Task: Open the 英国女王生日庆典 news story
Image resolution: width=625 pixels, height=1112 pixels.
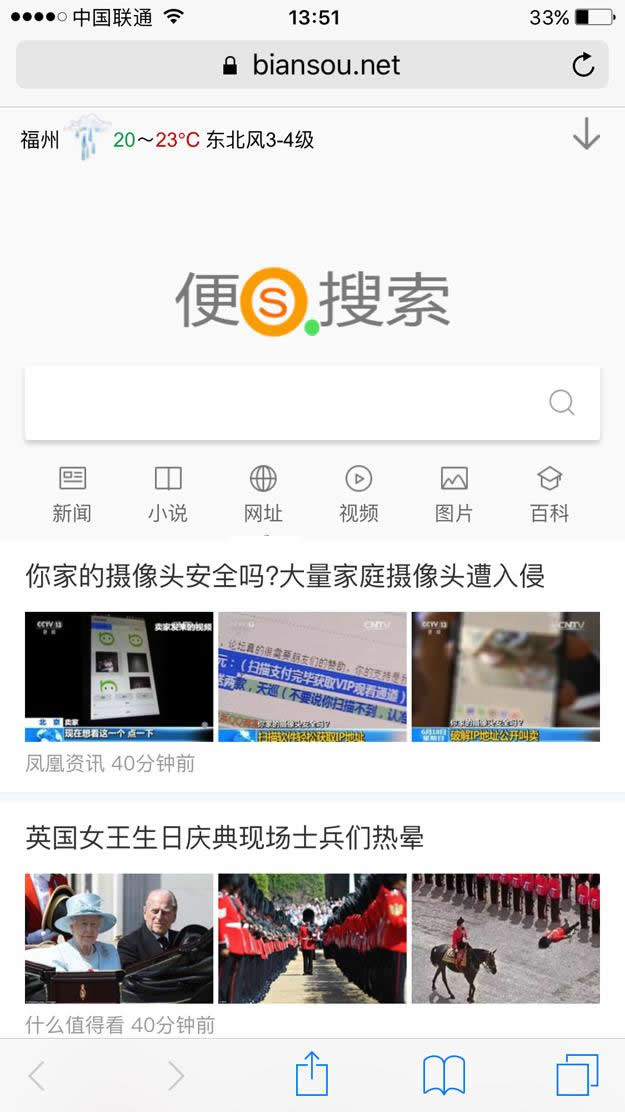Action: pyautogui.click(x=225, y=838)
